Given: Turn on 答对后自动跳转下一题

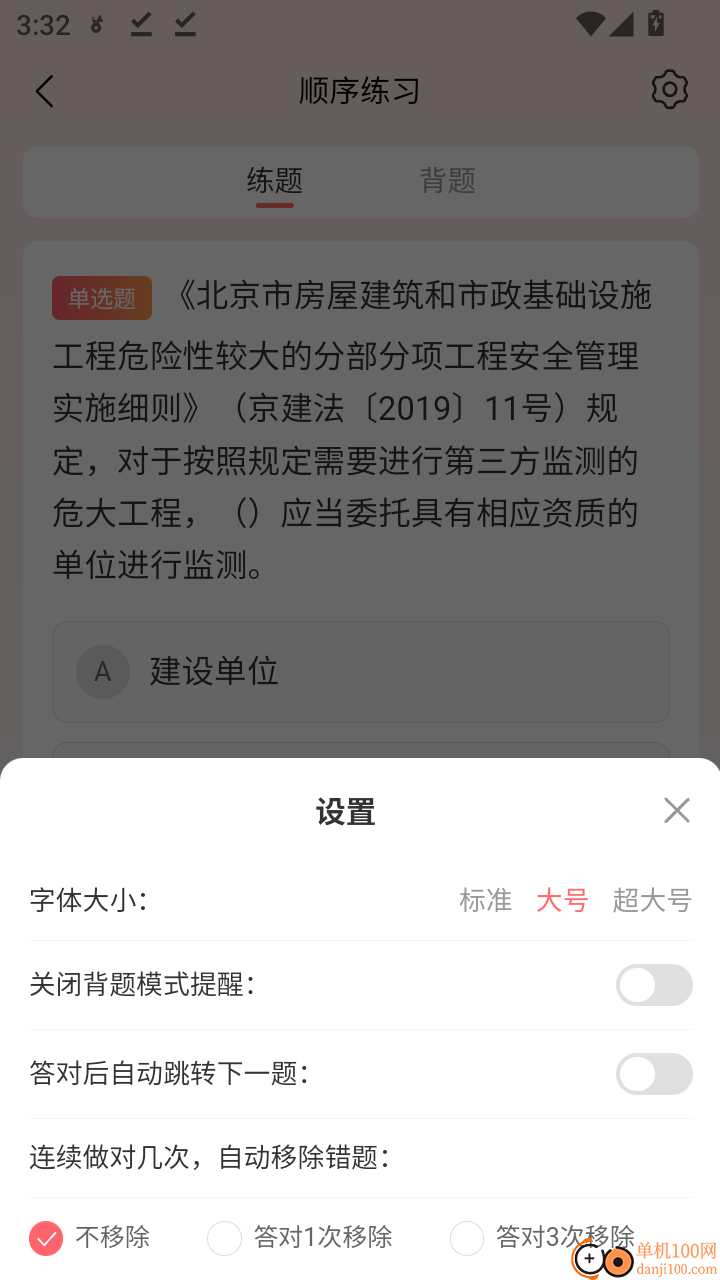Looking at the screenshot, I should [654, 1074].
